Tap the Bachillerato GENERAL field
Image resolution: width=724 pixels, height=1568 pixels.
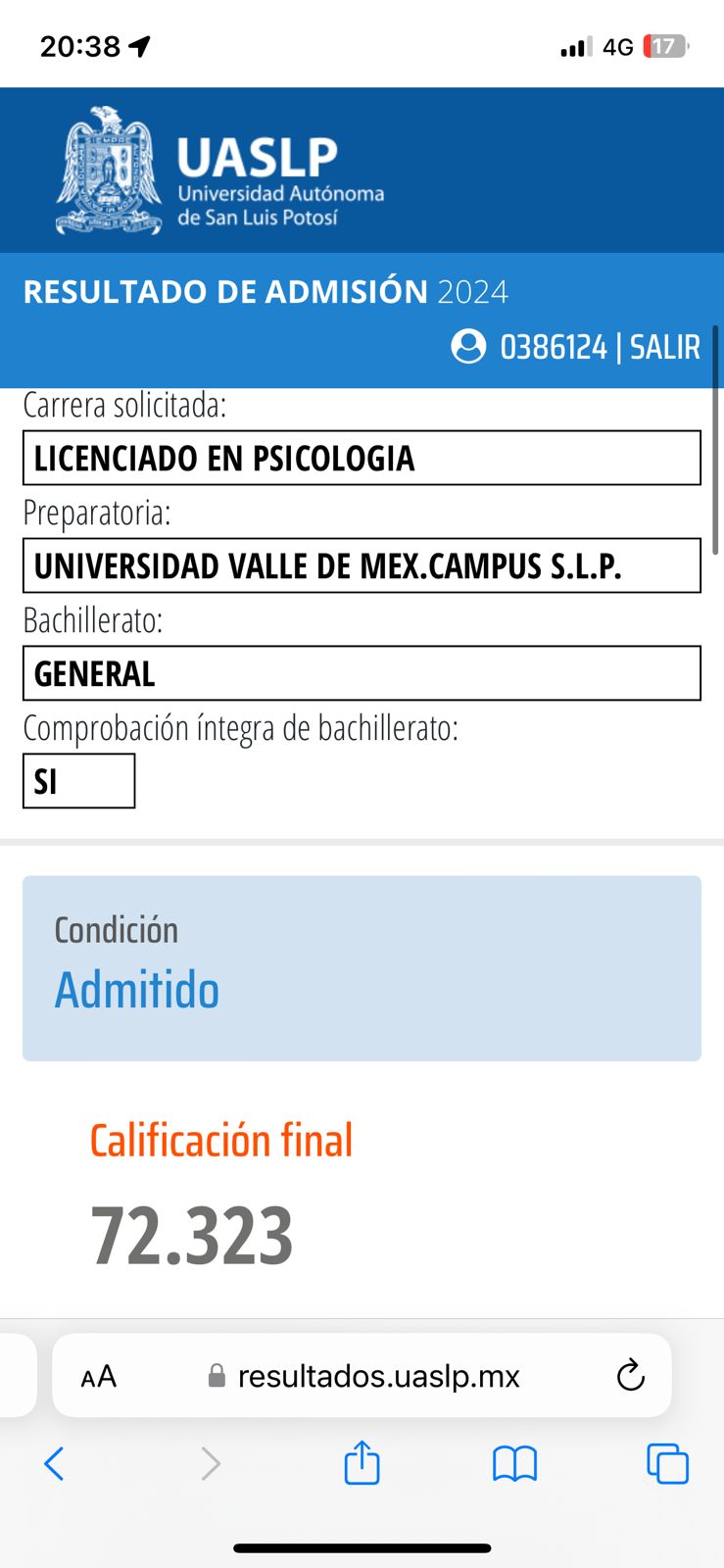[362, 673]
